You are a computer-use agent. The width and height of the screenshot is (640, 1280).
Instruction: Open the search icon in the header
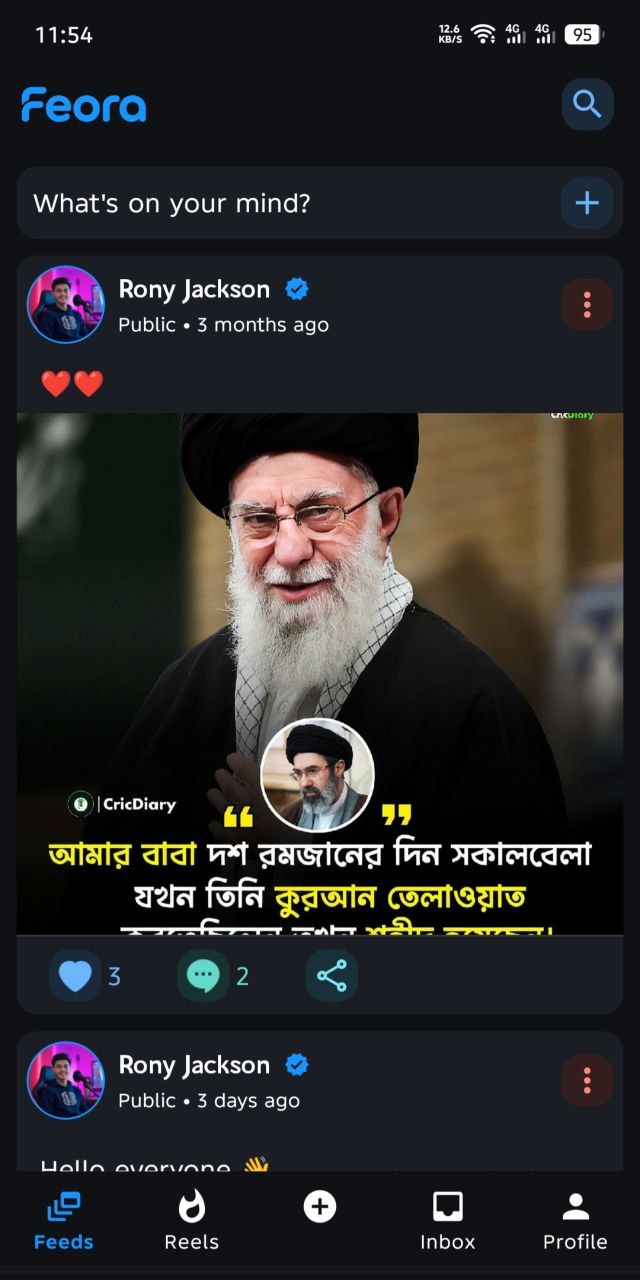(587, 104)
